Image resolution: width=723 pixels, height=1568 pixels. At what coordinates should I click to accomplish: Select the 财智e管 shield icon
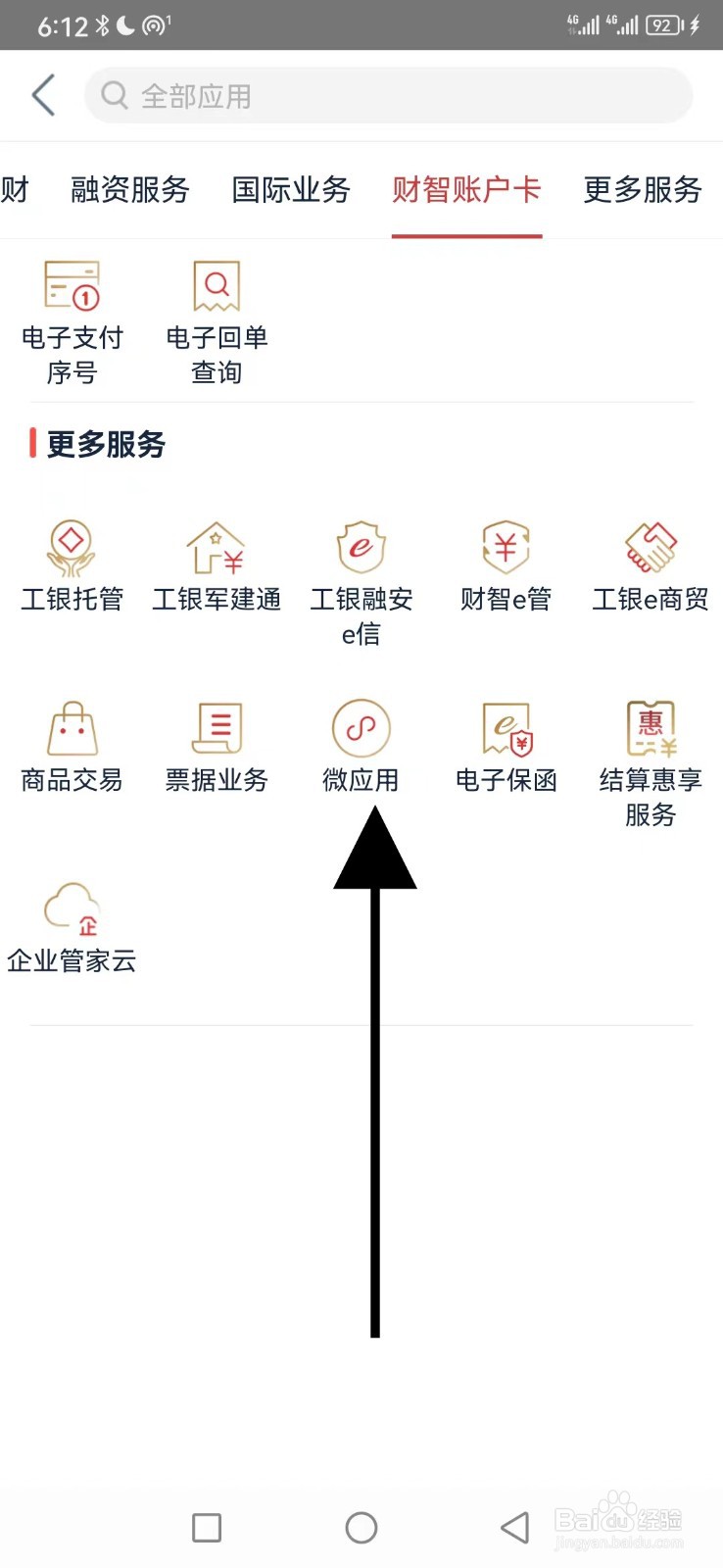(505, 563)
